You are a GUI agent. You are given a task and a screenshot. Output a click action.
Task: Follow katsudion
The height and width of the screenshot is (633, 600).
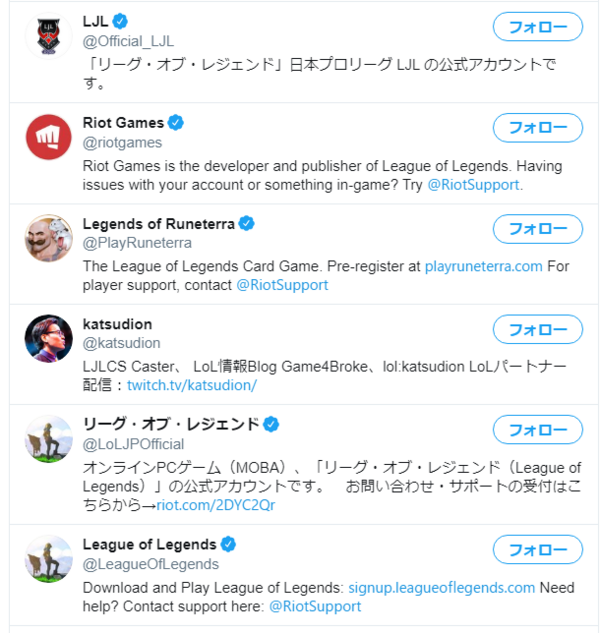point(537,329)
